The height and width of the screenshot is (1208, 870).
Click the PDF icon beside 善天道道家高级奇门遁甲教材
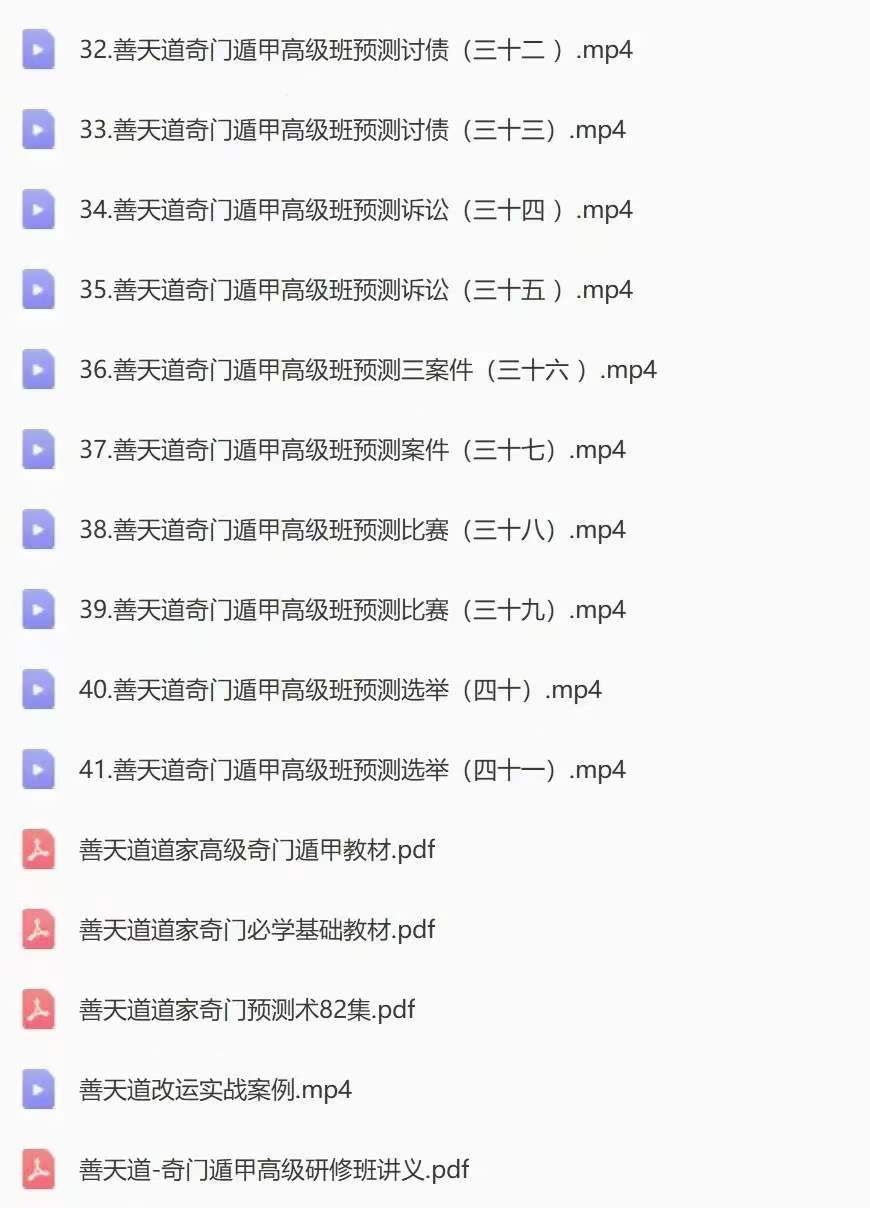tap(38, 850)
